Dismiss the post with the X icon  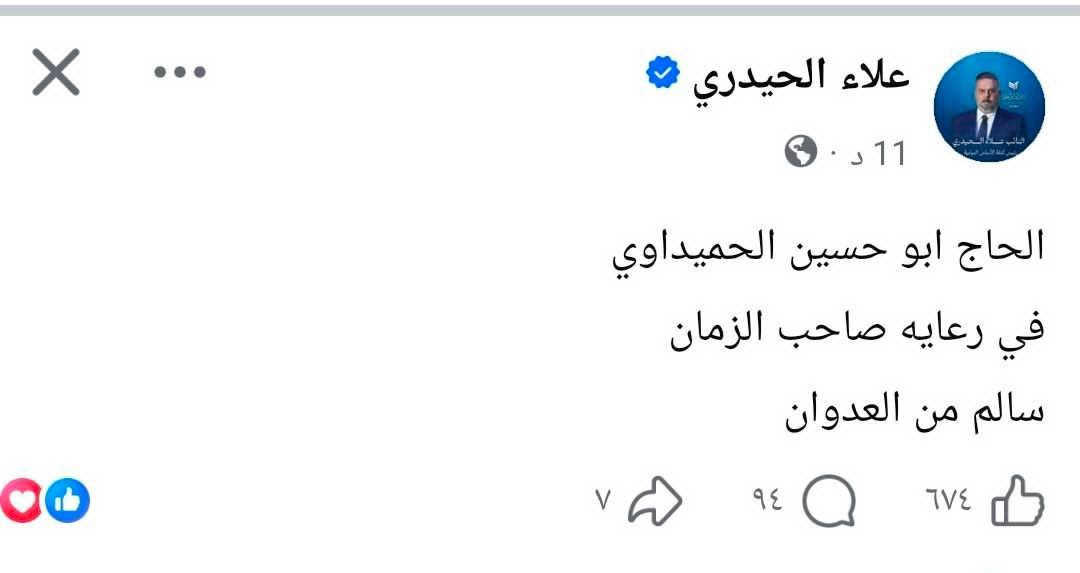coord(56,73)
